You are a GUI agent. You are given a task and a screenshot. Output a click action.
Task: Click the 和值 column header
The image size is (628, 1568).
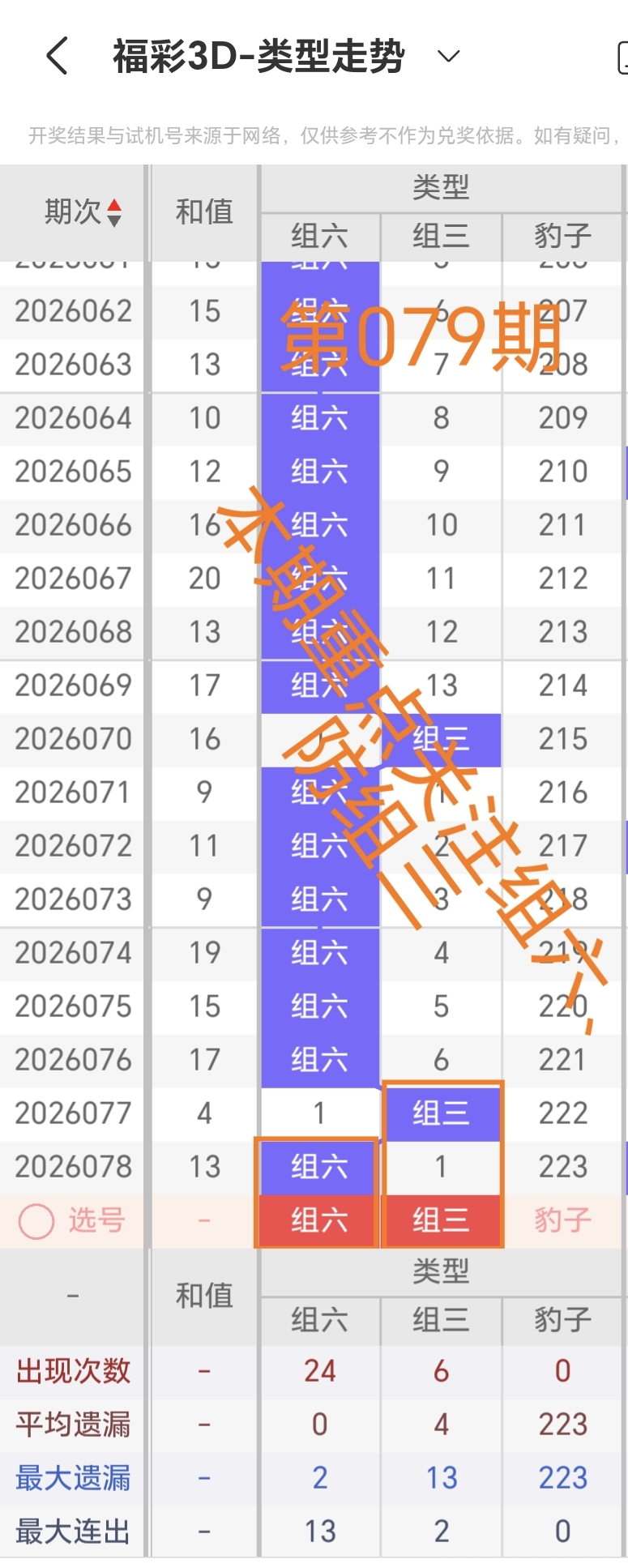click(202, 212)
